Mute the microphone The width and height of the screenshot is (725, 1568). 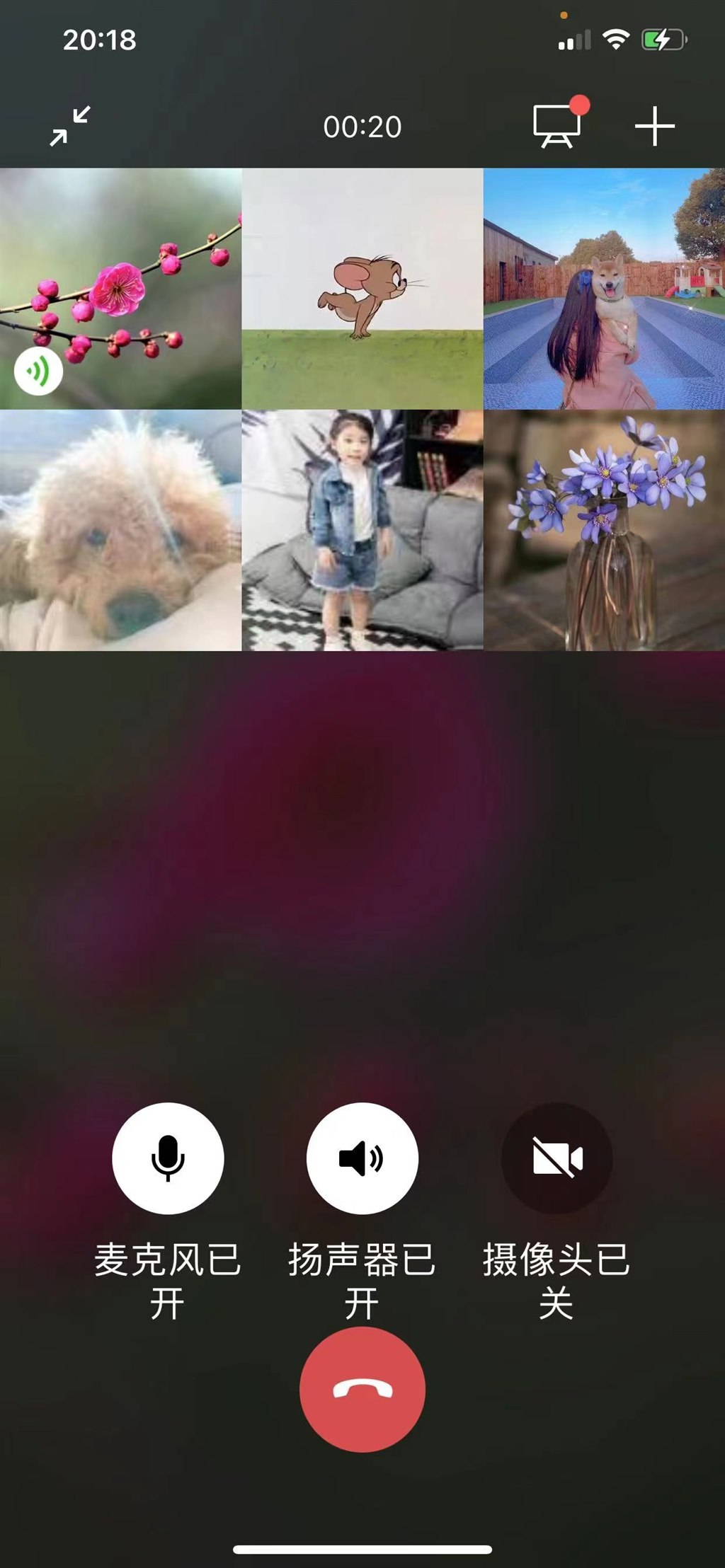[x=168, y=1158]
